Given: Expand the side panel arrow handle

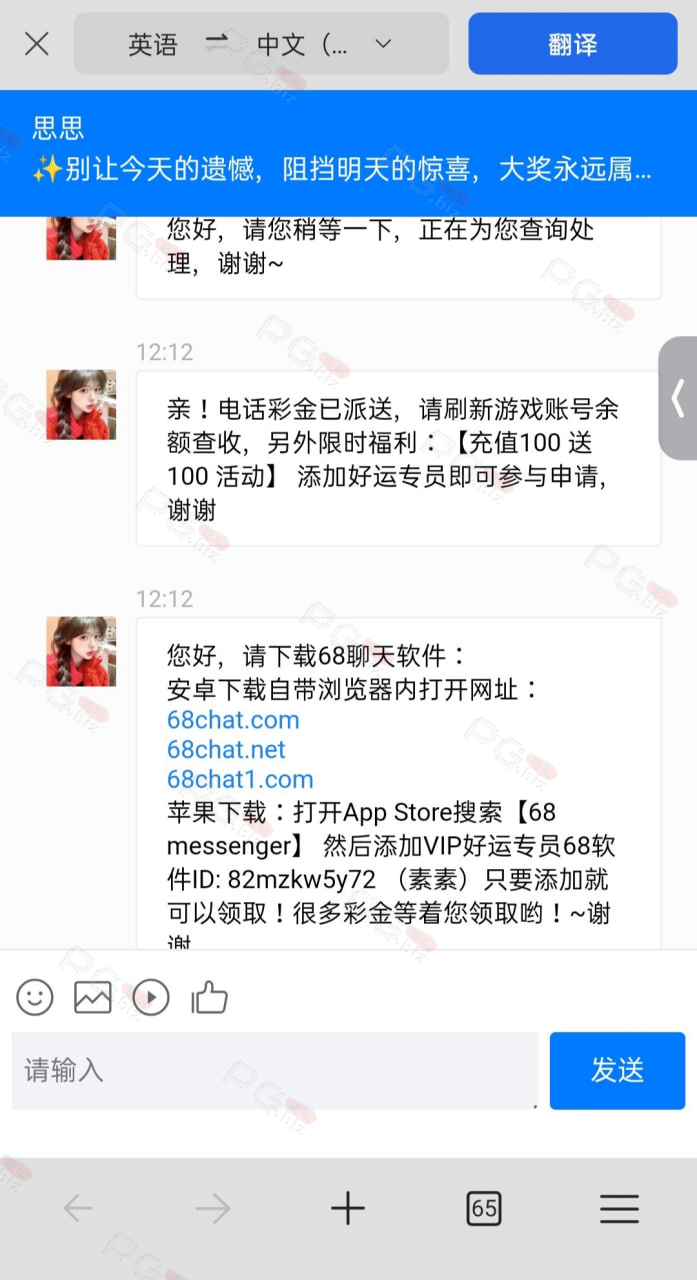Looking at the screenshot, I should tap(678, 398).
